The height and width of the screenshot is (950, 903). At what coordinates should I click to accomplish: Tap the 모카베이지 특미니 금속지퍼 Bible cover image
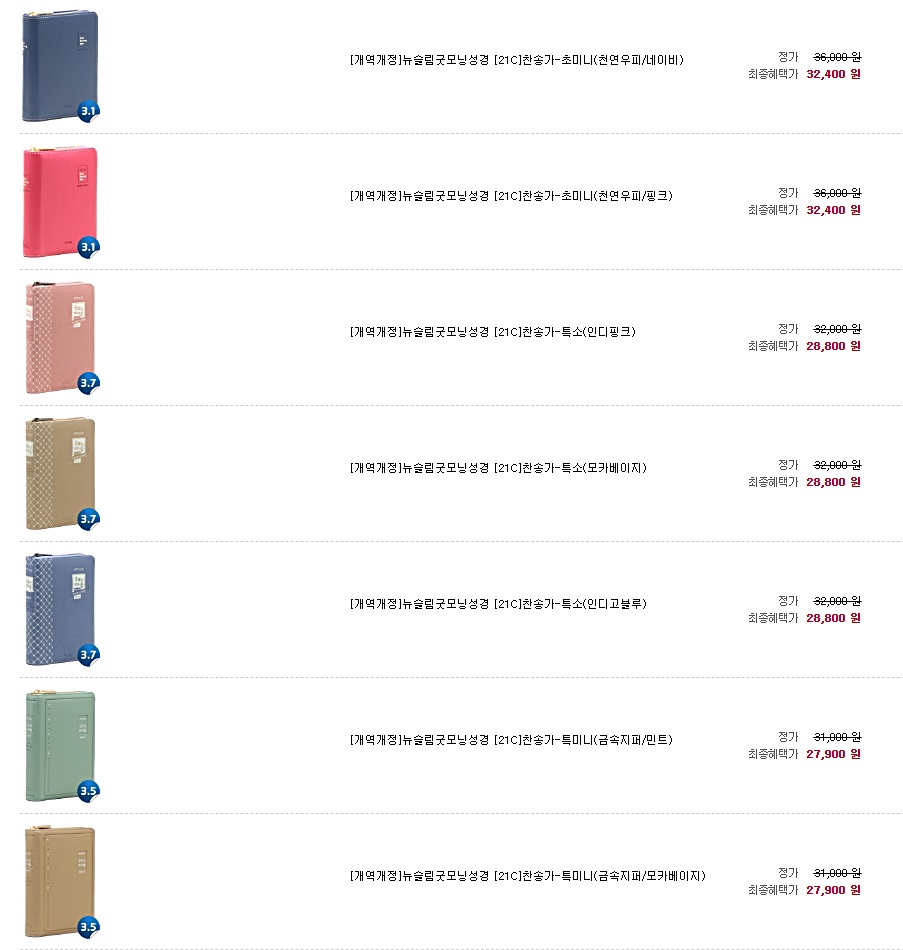click(x=60, y=882)
